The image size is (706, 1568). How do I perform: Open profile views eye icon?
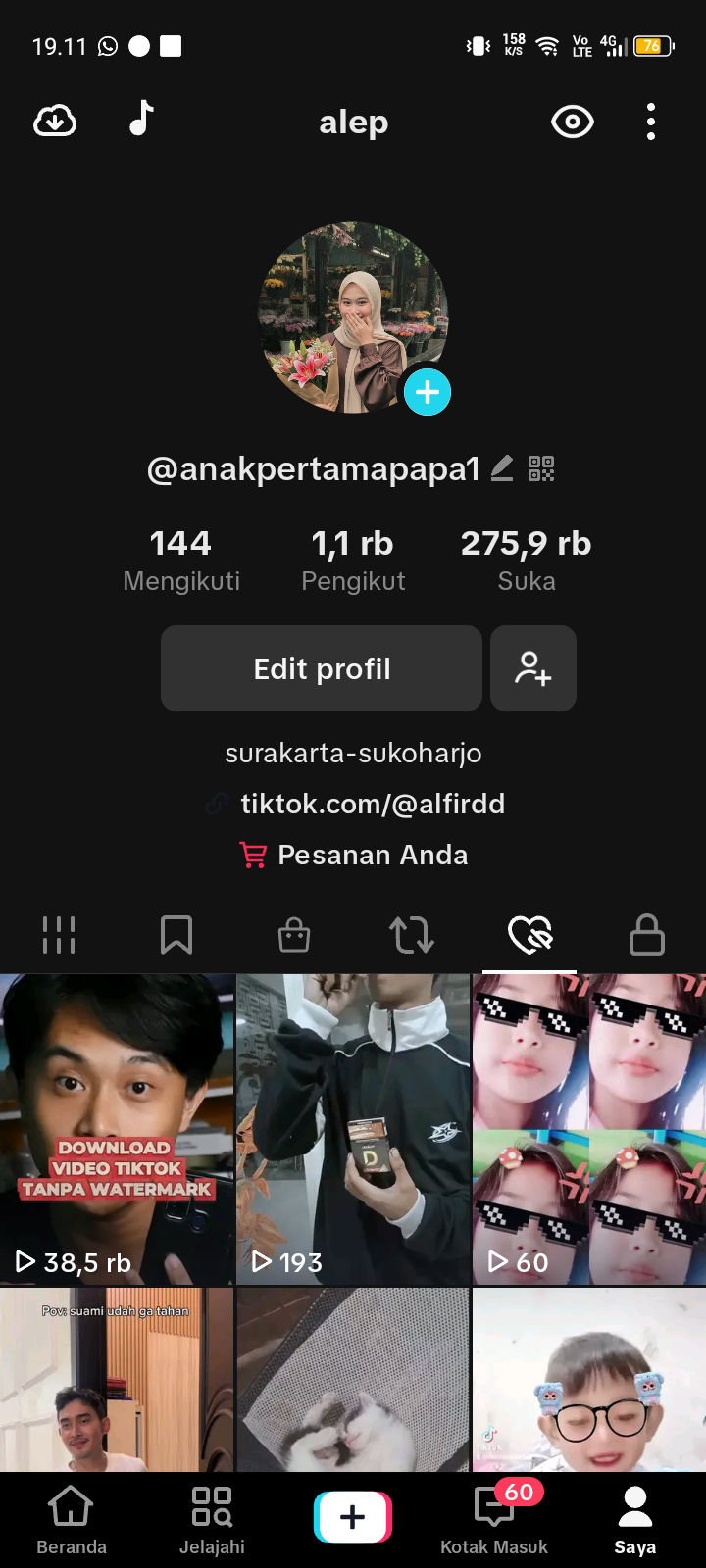(x=573, y=122)
